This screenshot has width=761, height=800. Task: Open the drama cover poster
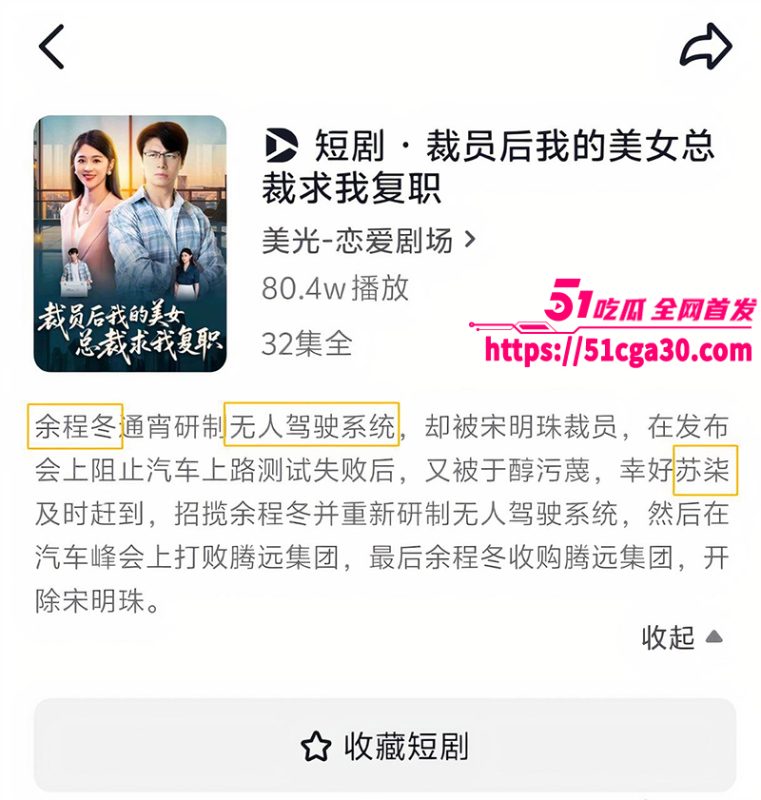point(130,244)
